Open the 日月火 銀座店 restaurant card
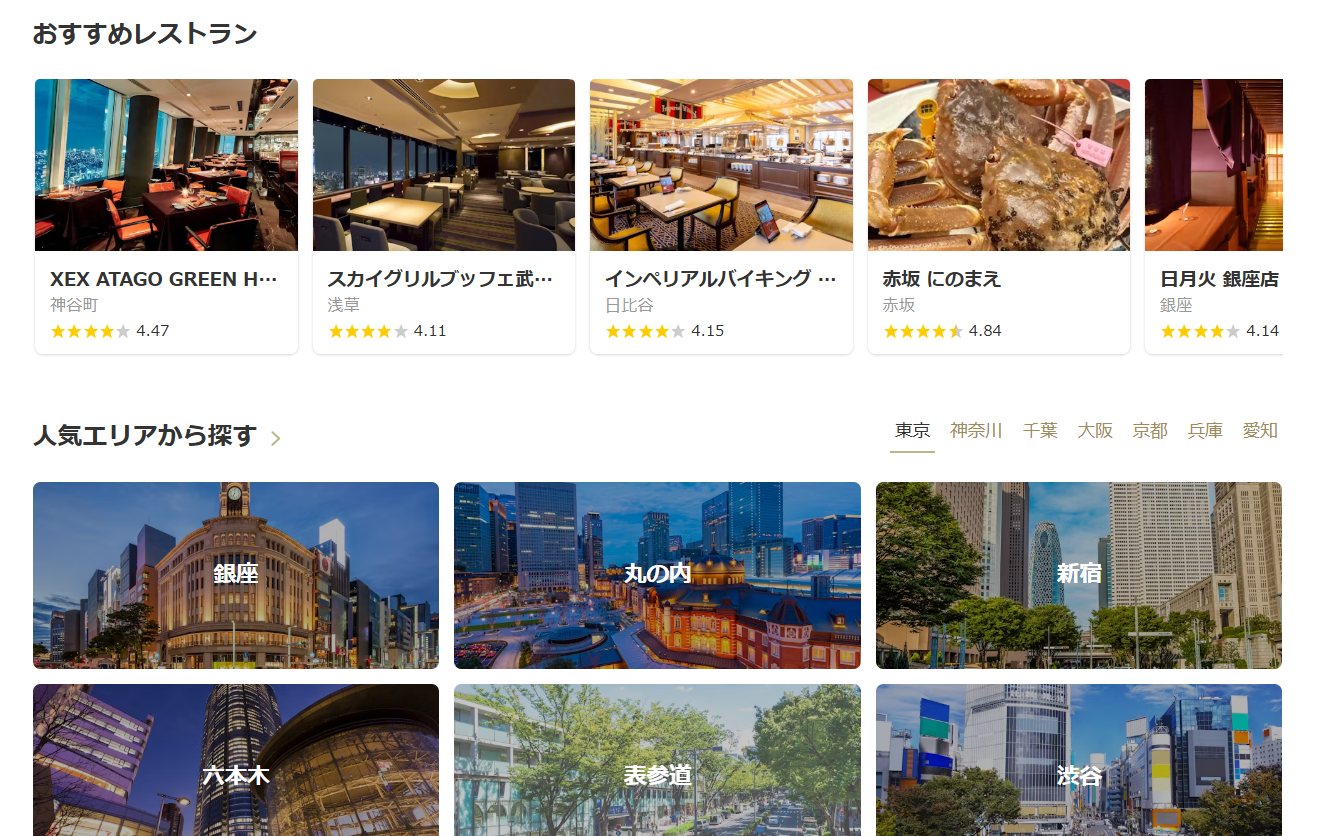Image resolution: width=1323 pixels, height=836 pixels. point(1214,215)
